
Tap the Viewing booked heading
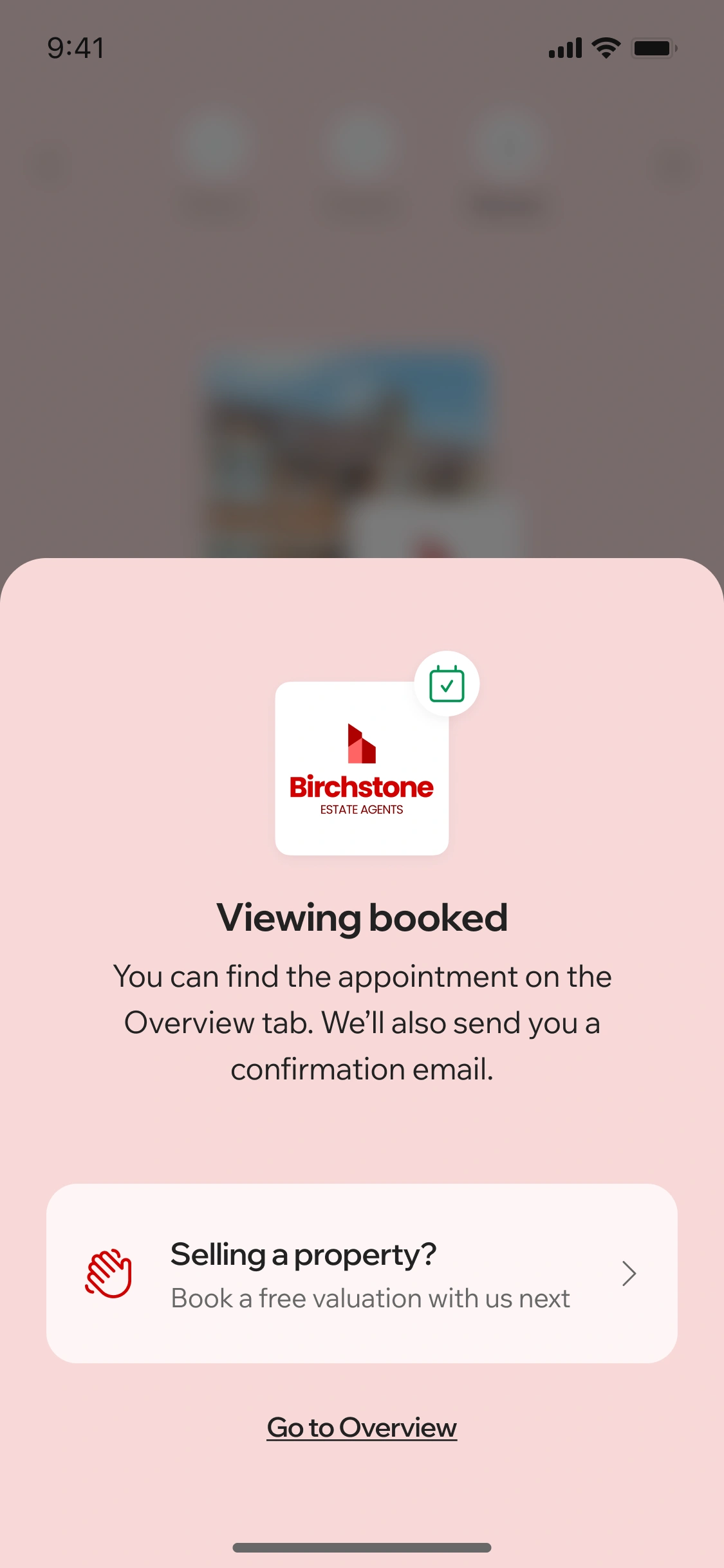(x=362, y=917)
